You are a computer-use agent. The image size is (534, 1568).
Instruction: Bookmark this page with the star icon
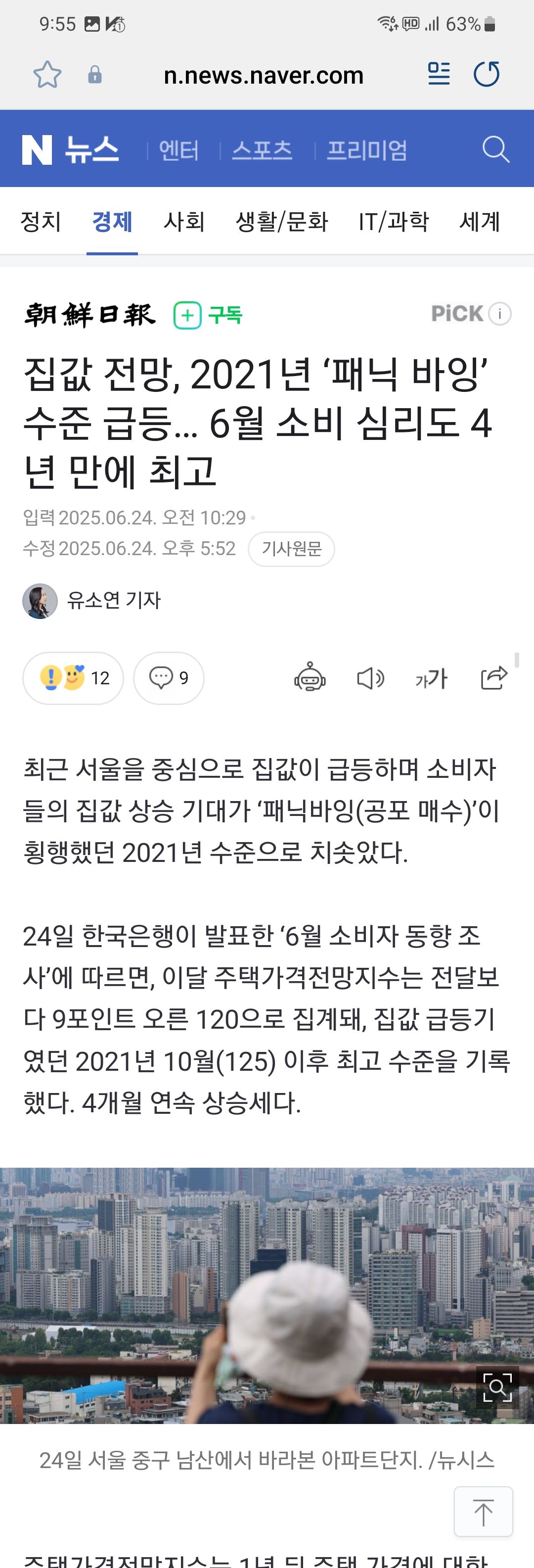[x=47, y=75]
